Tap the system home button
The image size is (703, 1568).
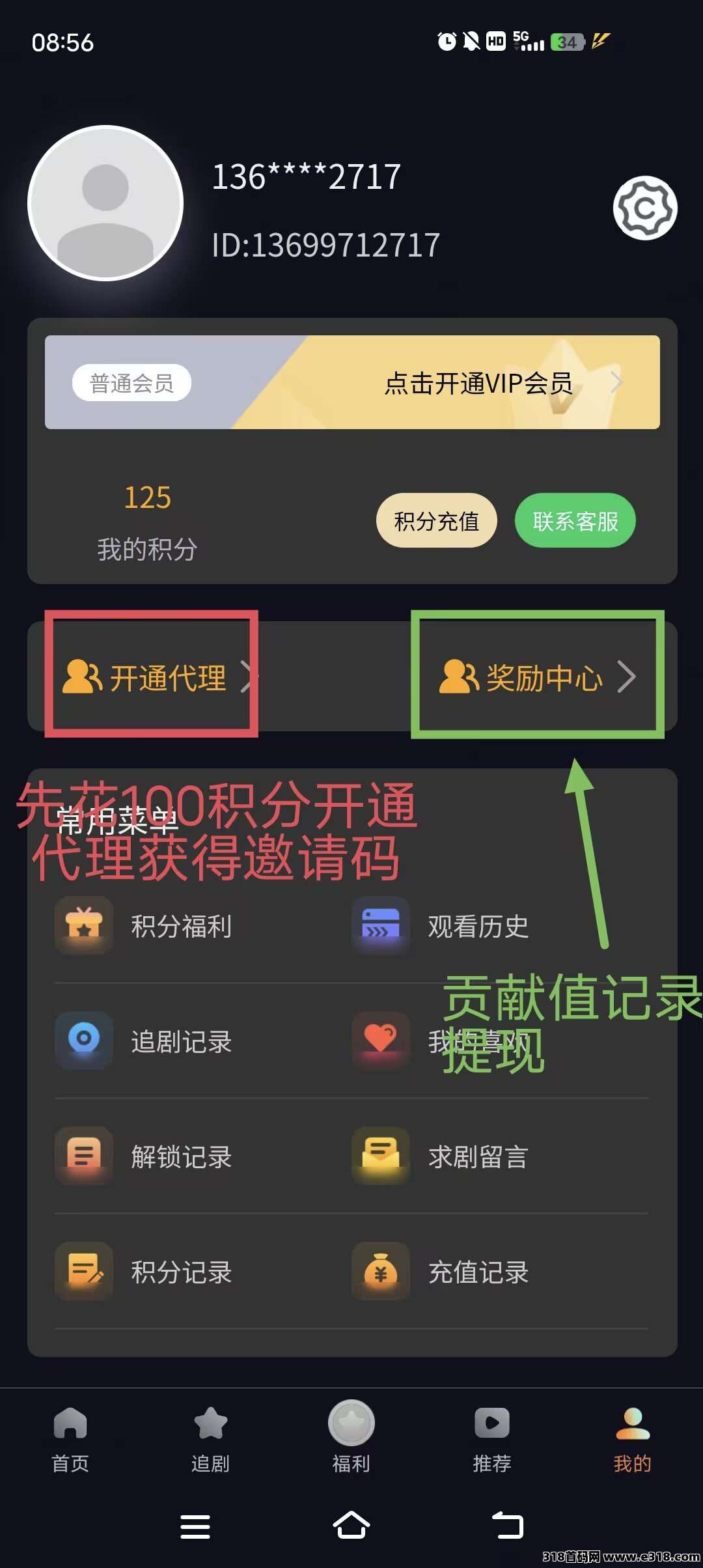click(351, 1526)
